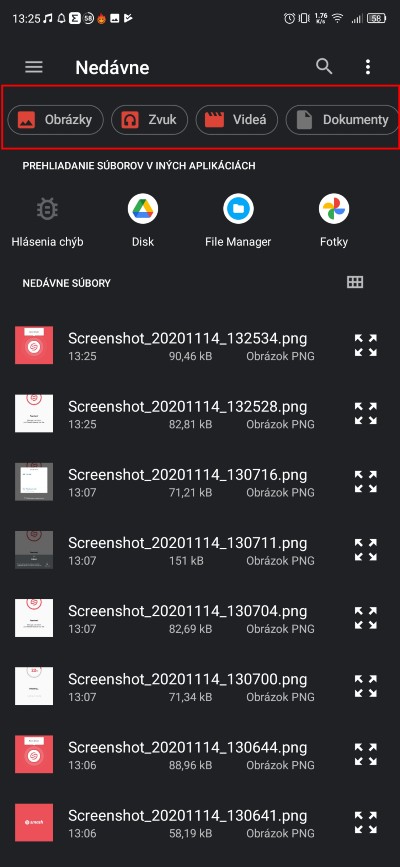
Task: Tap the search magnifier icon
Action: pyautogui.click(x=324, y=67)
